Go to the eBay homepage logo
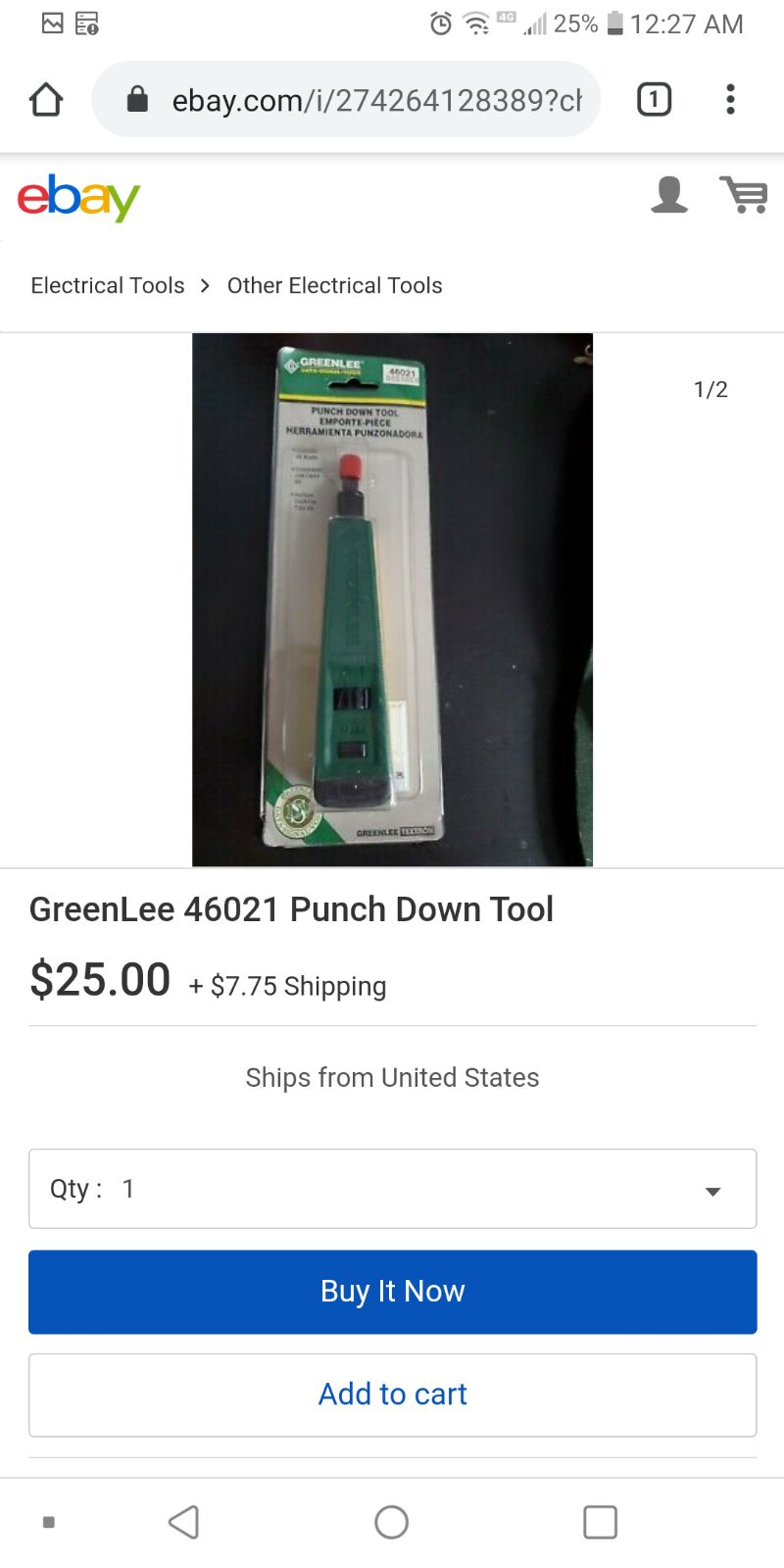Image resolution: width=784 pixels, height=1568 pixels. coord(78,198)
